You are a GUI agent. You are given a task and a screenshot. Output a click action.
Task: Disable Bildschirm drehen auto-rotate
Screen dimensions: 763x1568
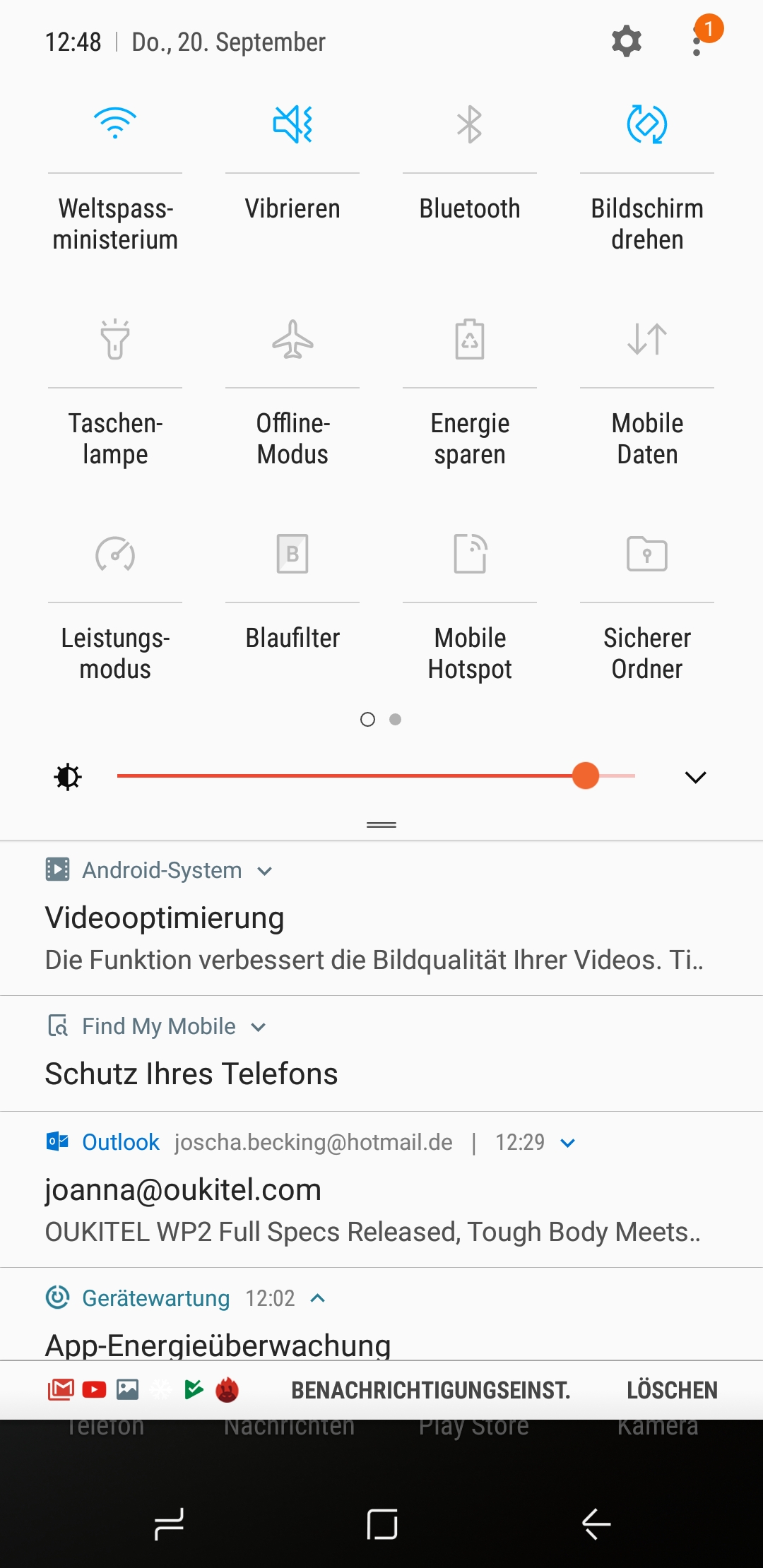point(647,124)
